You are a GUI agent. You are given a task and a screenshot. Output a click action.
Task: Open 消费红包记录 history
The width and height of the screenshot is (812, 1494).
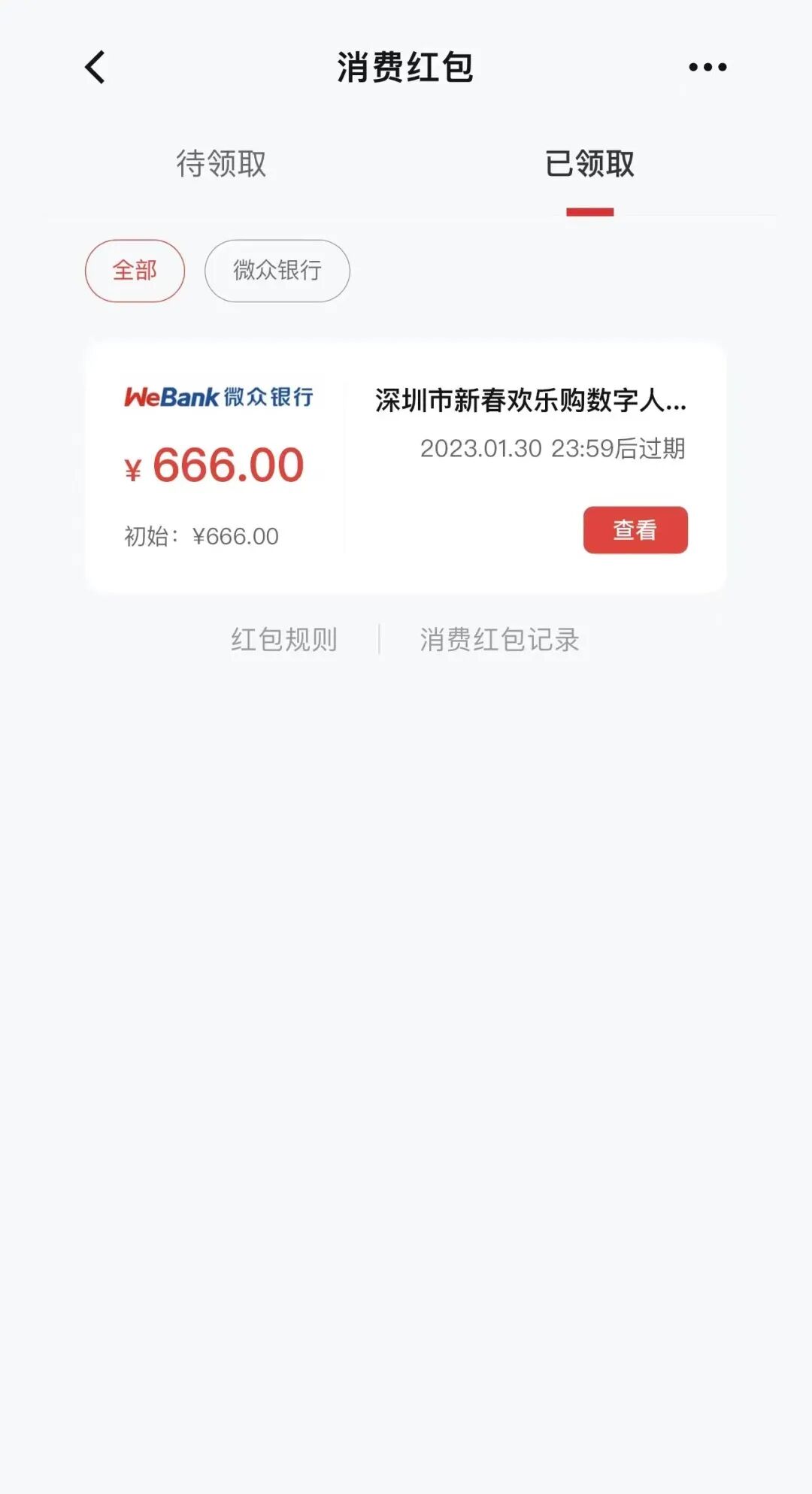(x=499, y=640)
